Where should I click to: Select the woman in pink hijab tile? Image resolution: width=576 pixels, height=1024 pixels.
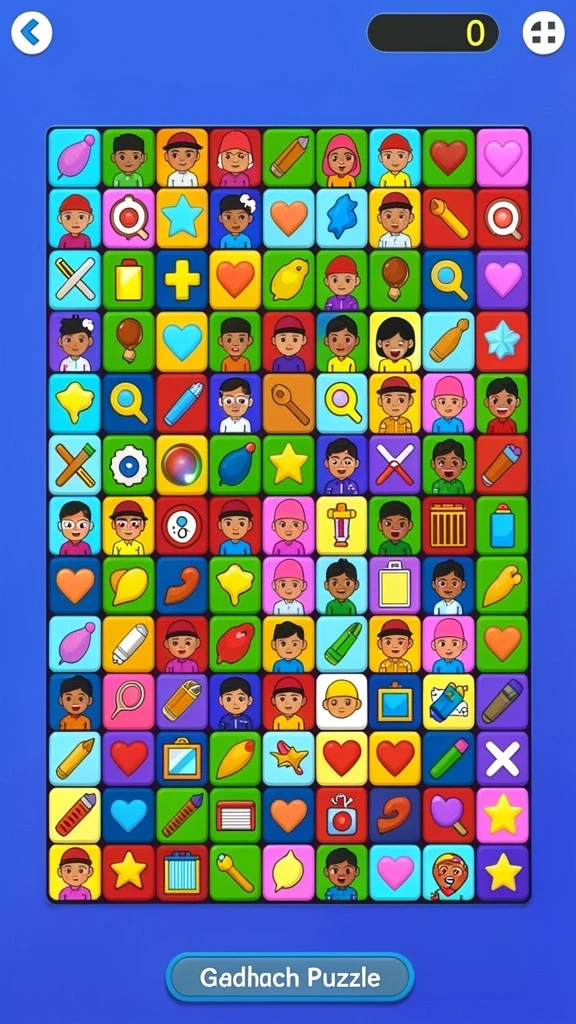[x=342, y=158]
